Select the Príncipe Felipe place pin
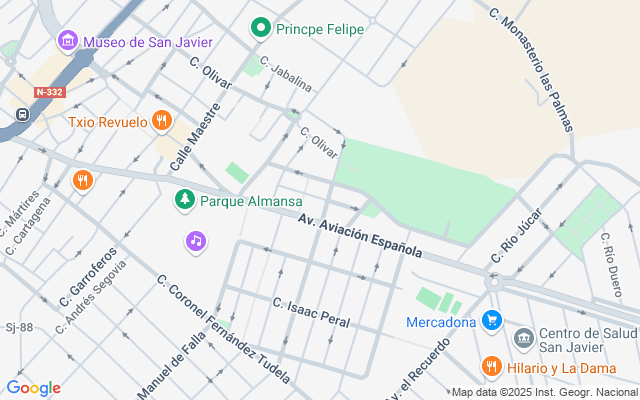The width and height of the screenshot is (640, 400). point(261,28)
